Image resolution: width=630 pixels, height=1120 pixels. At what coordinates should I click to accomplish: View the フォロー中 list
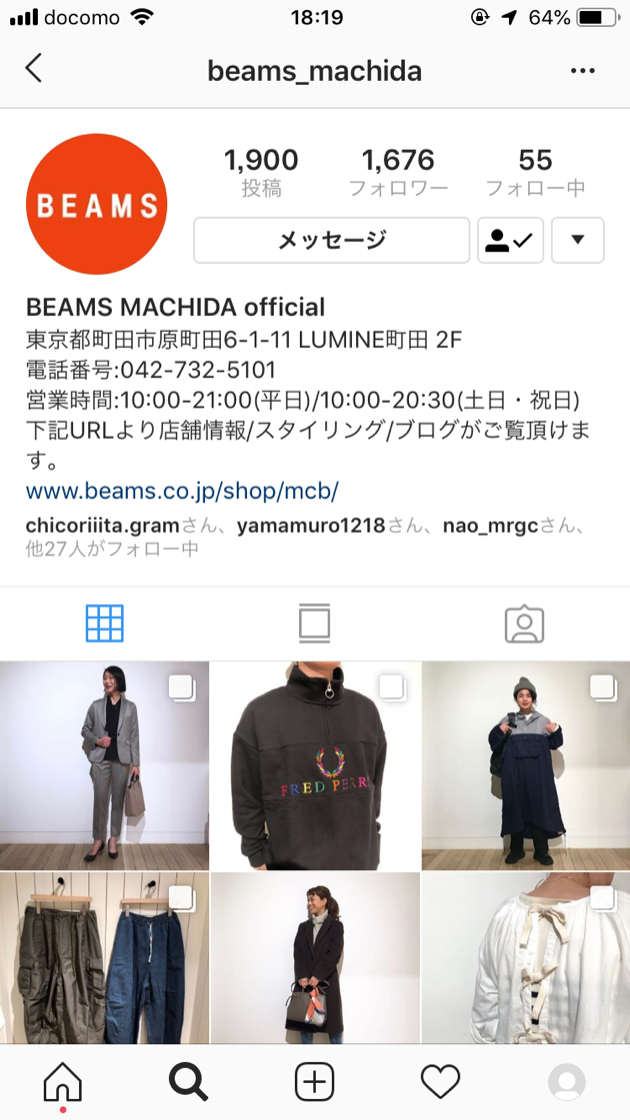pyautogui.click(x=535, y=172)
